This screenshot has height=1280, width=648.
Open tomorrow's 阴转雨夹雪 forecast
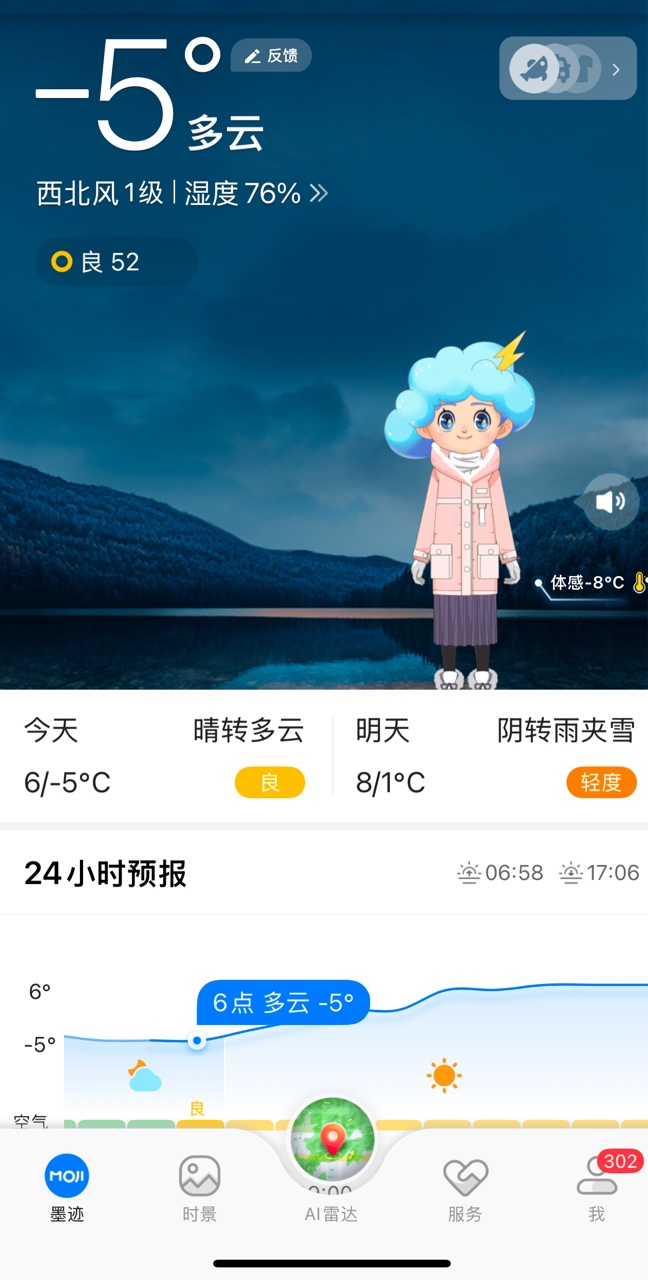[x=495, y=756]
